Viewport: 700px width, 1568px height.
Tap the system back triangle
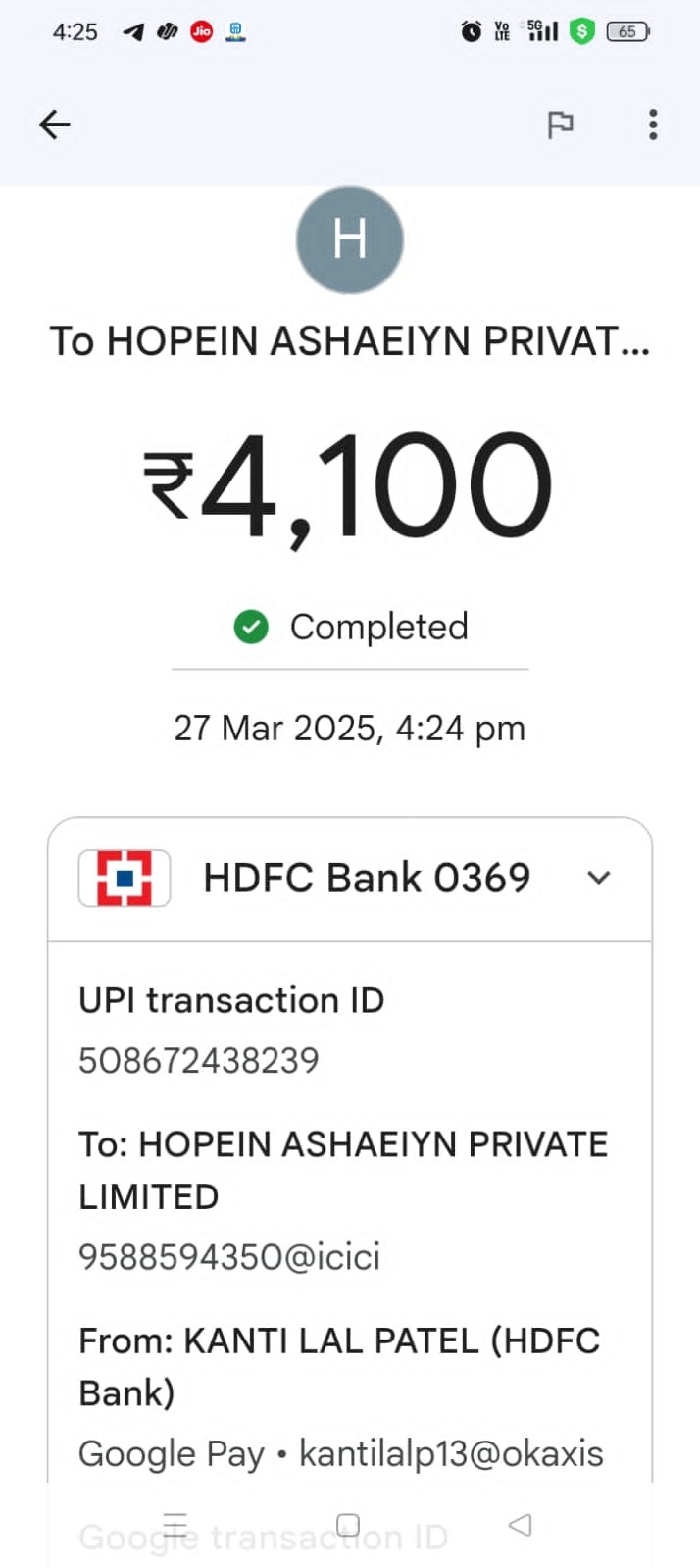(x=521, y=1525)
